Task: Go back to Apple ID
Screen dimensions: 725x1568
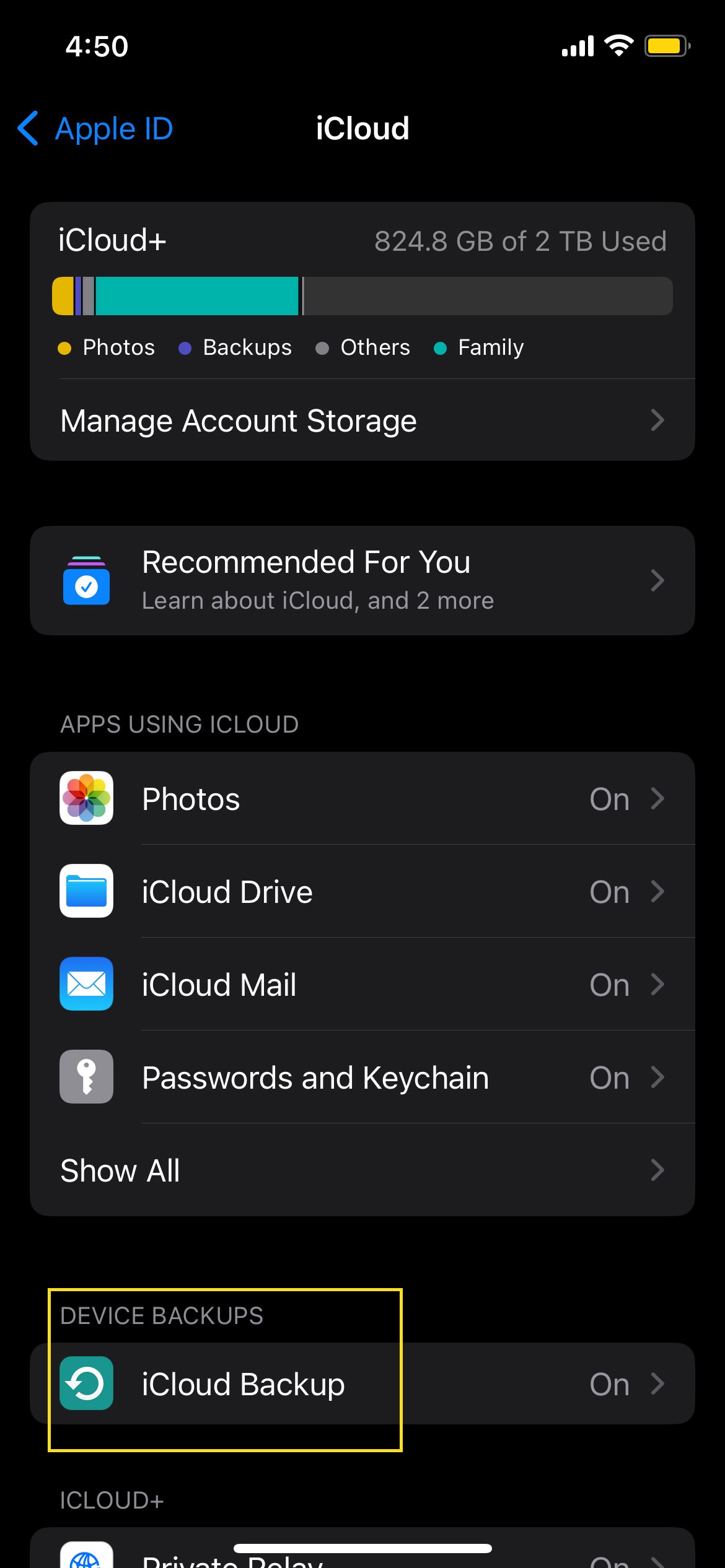Action: (x=95, y=129)
